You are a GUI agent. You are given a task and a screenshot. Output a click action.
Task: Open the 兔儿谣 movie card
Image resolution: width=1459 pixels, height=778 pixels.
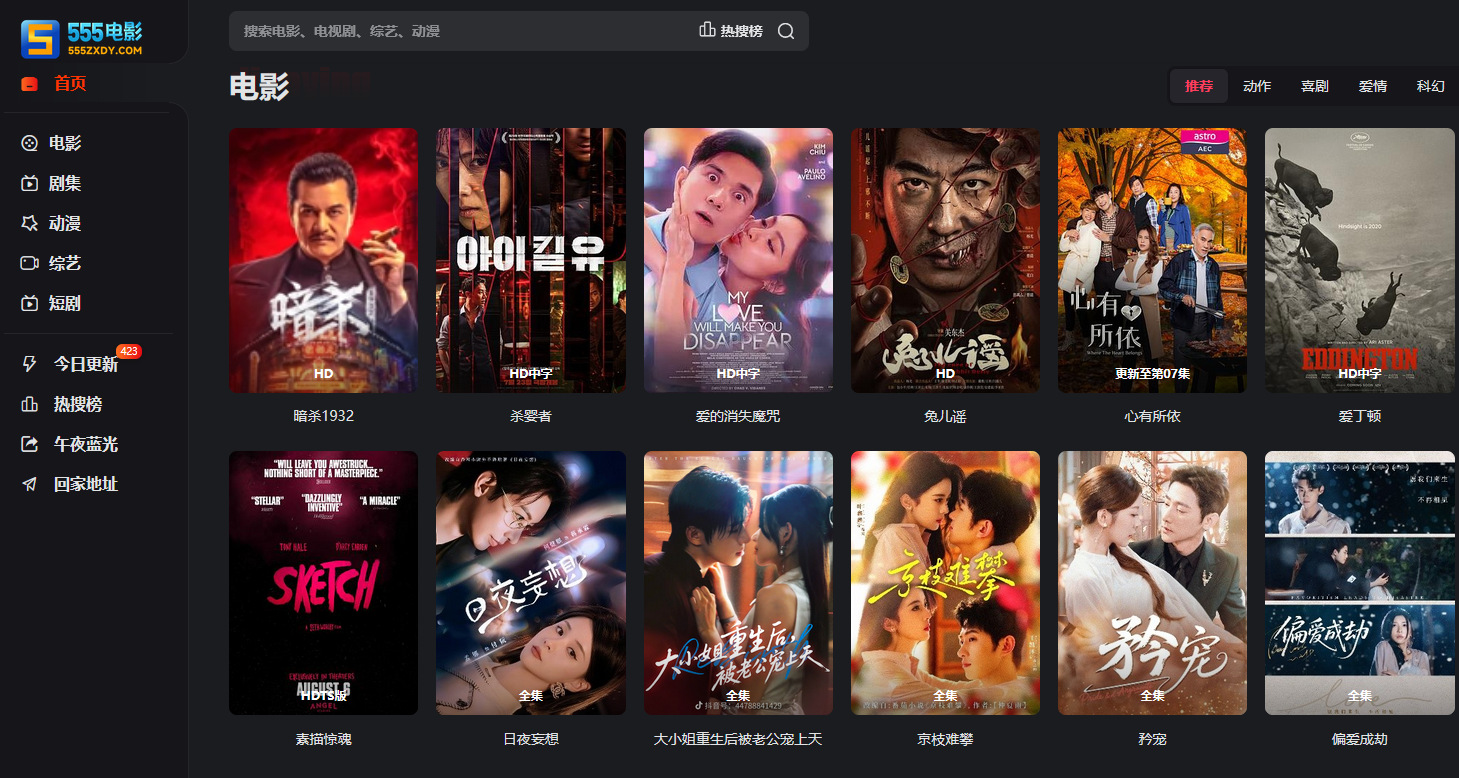click(x=945, y=260)
